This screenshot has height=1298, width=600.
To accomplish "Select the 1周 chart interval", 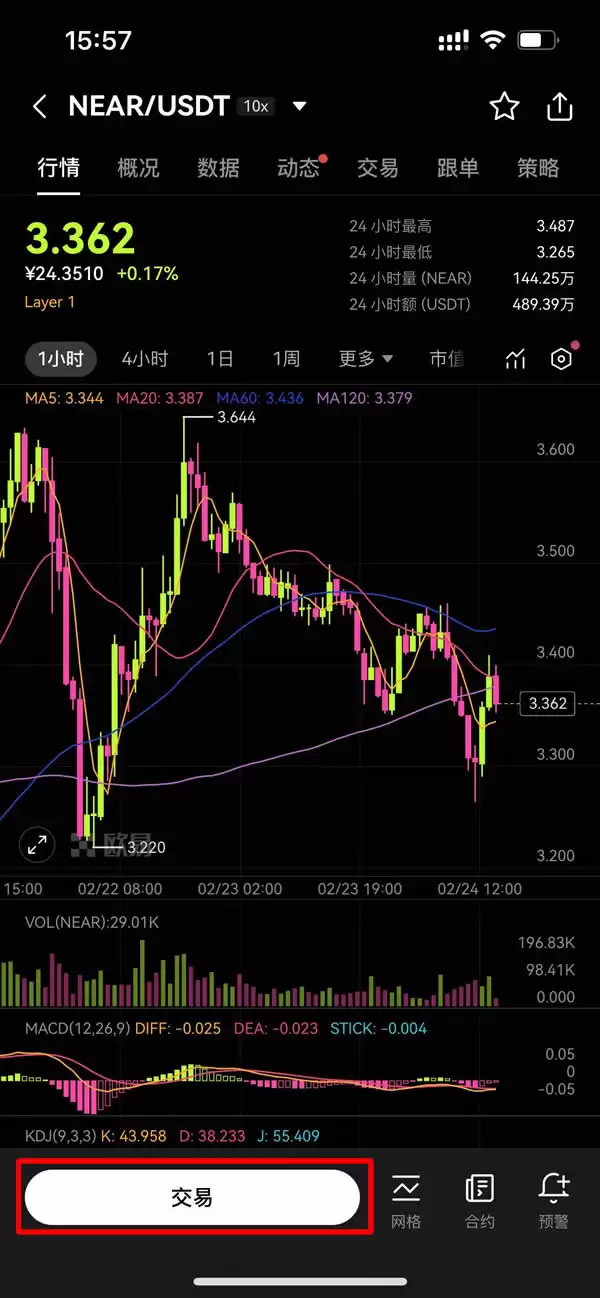I will [x=286, y=359].
